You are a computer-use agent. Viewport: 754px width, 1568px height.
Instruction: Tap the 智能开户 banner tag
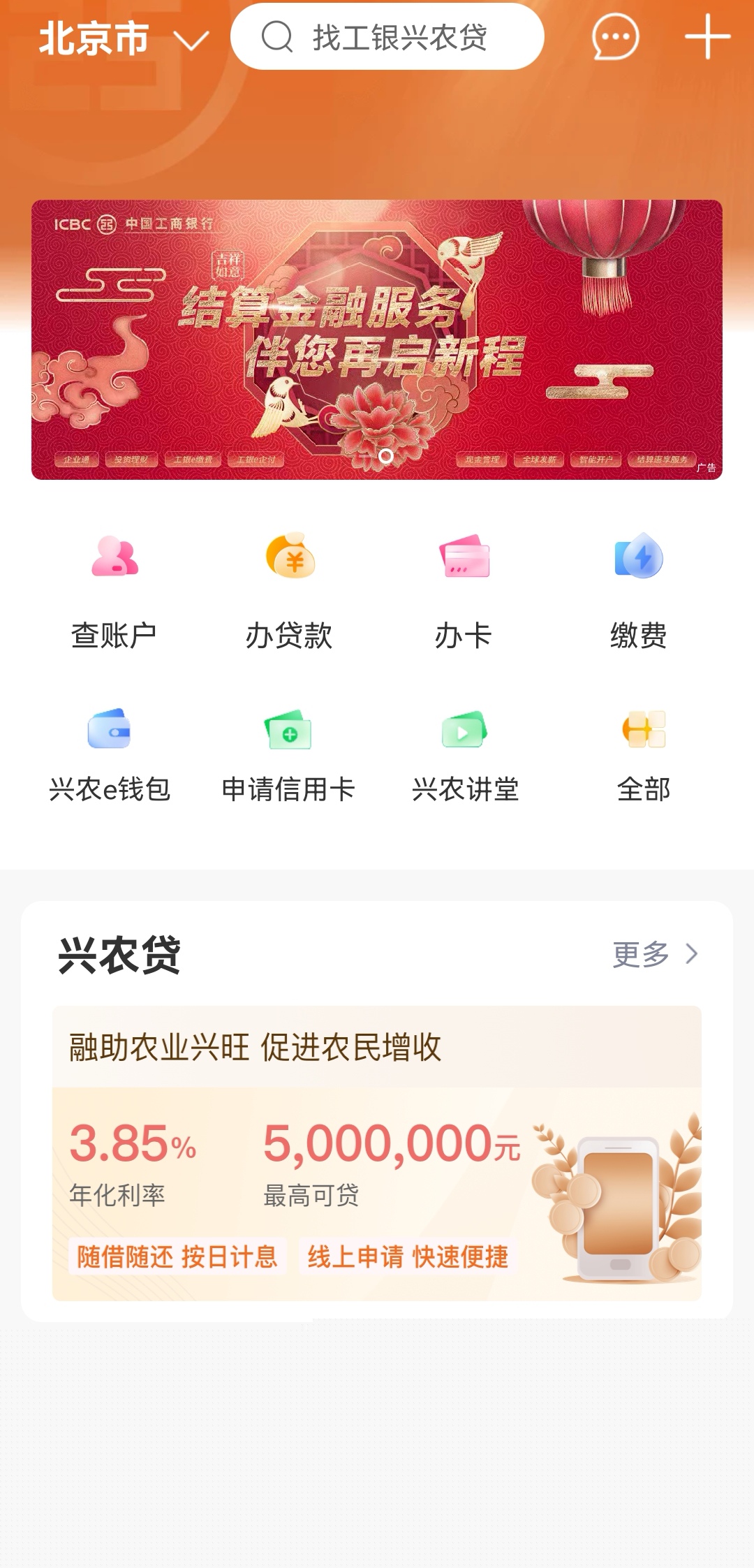[x=597, y=460]
